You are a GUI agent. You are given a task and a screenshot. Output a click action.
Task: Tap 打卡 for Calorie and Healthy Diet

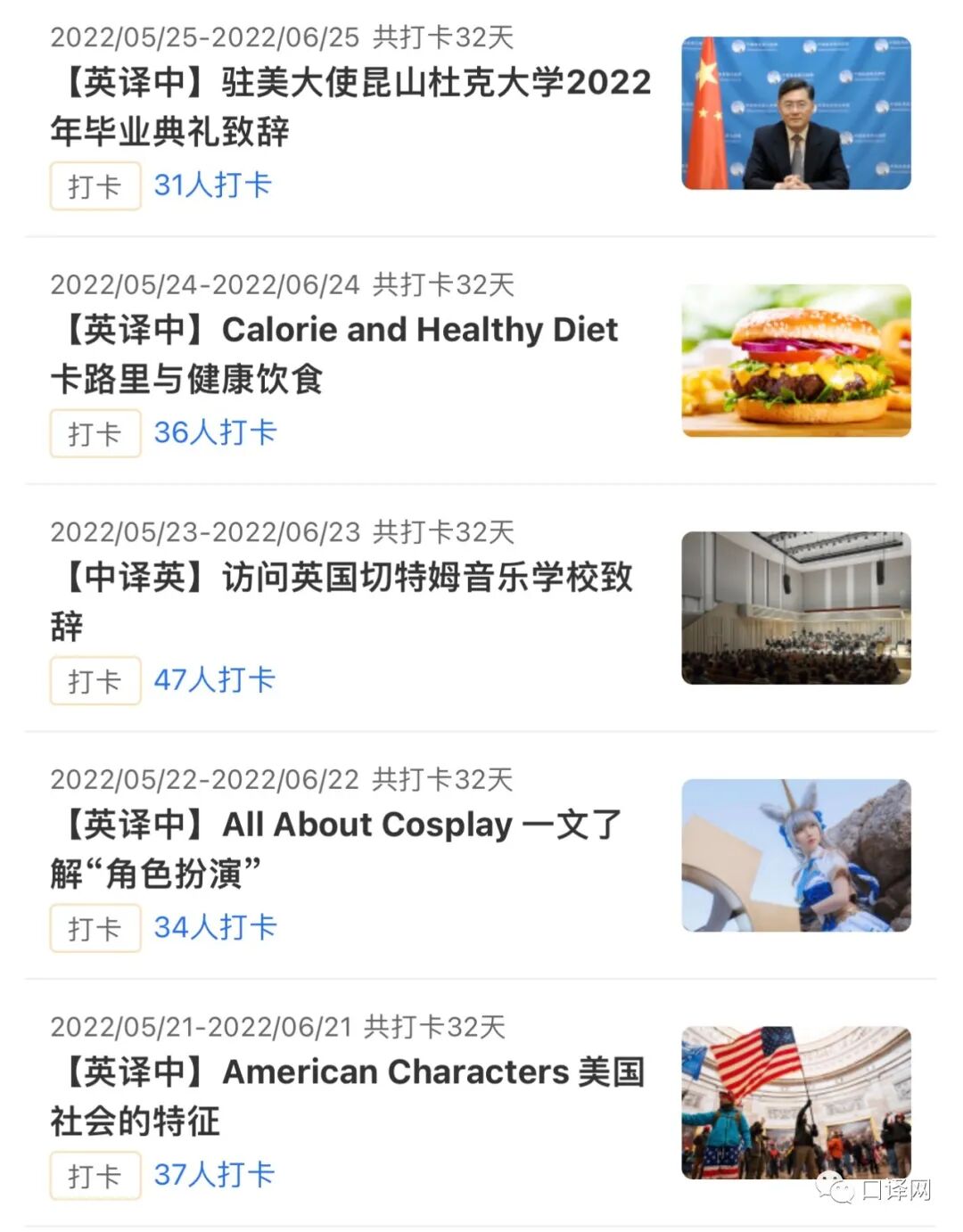coord(95,434)
